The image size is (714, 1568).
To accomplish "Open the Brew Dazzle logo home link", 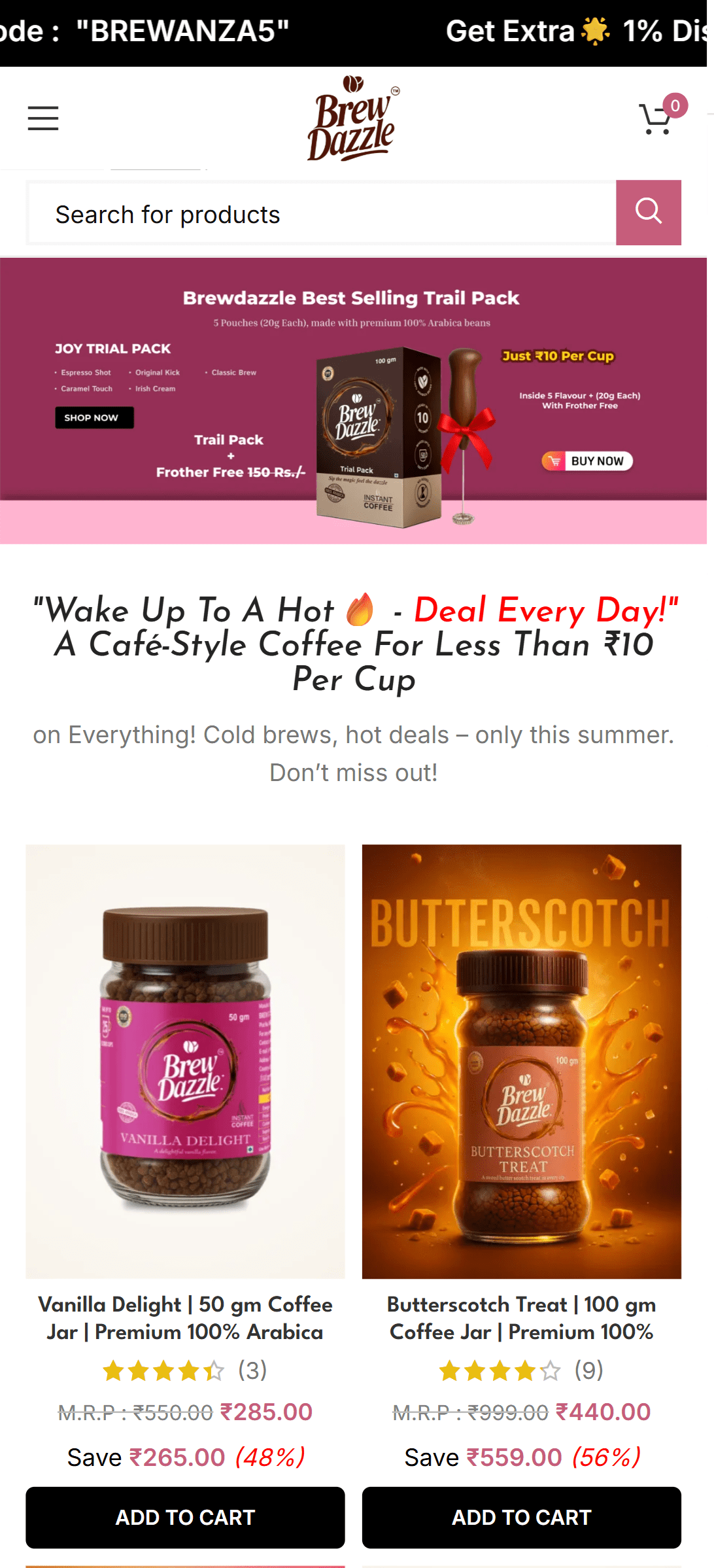I will coord(352,119).
